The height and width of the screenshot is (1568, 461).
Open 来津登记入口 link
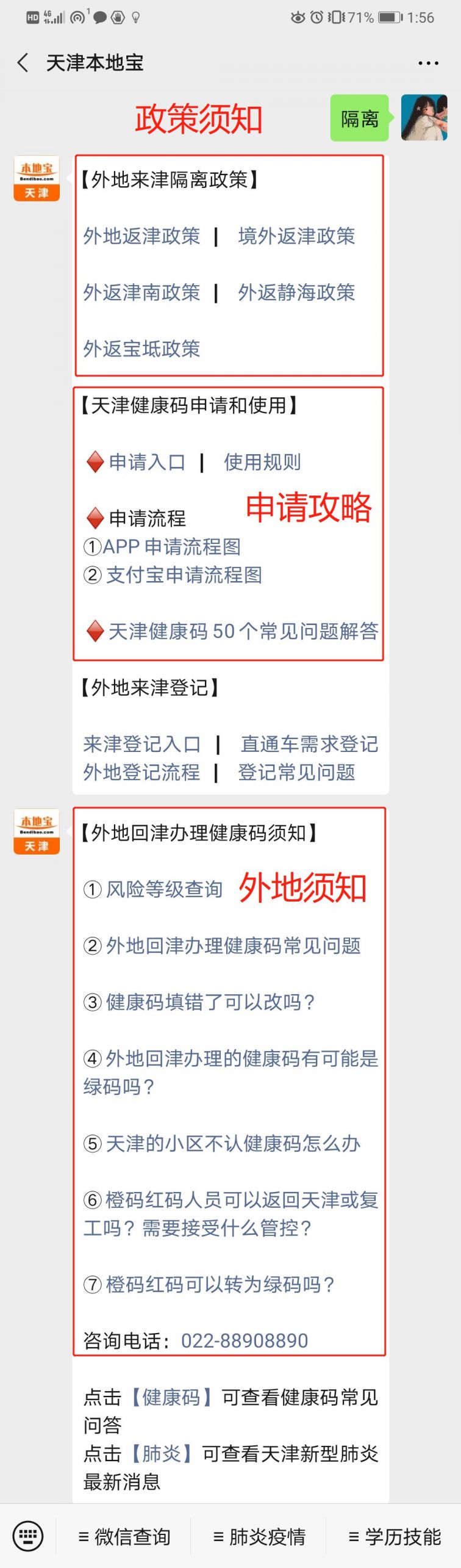(141, 743)
